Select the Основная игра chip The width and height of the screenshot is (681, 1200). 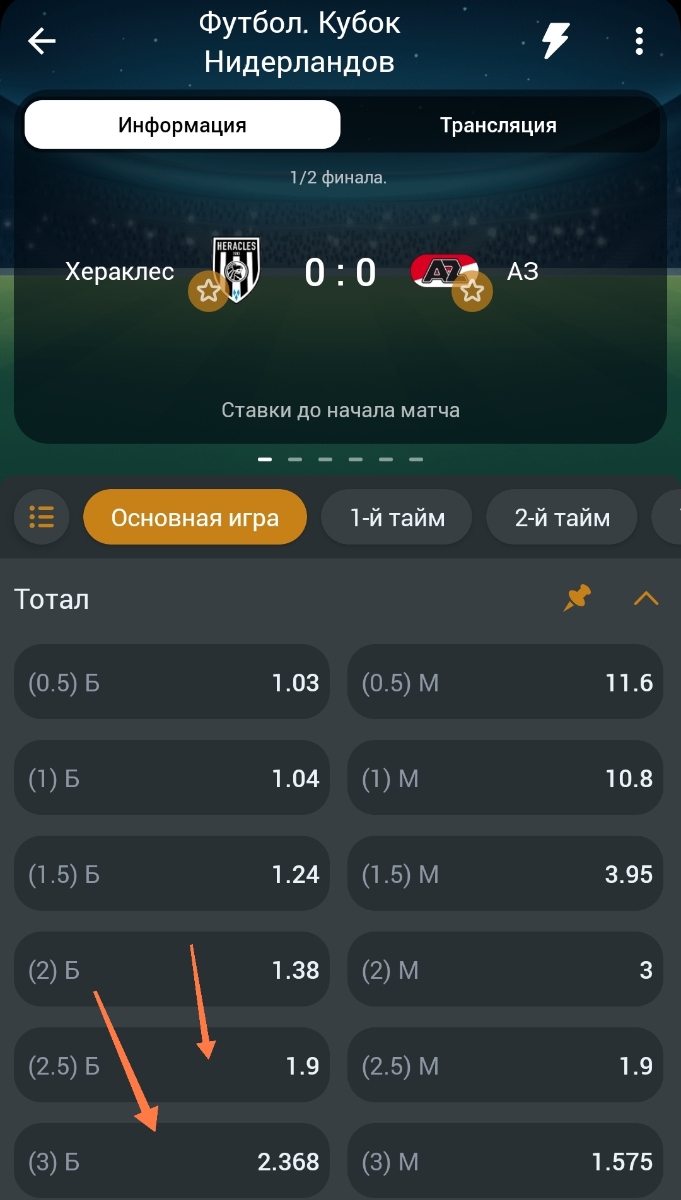(x=194, y=518)
